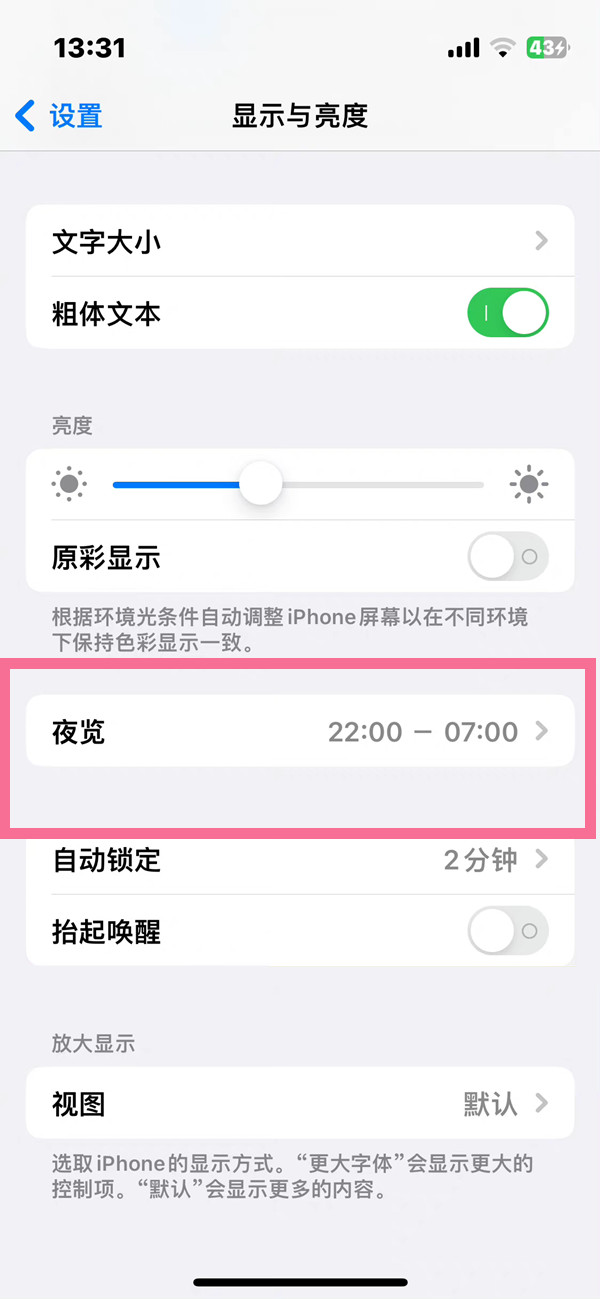Open 夜览 schedule settings
Image resolution: width=600 pixels, height=1299 pixels.
[x=300, y=732]
